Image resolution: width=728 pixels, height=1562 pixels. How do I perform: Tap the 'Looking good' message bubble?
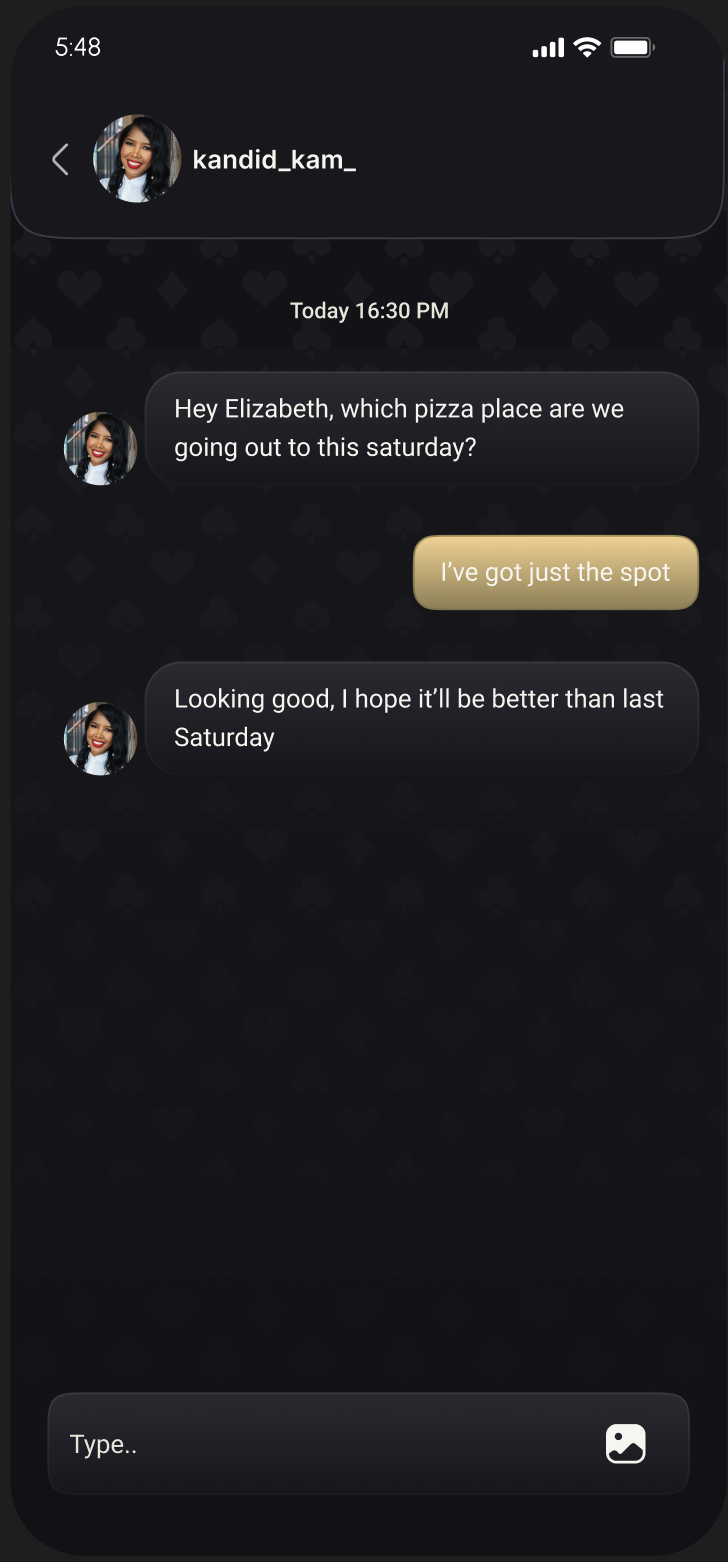point(422,718)
